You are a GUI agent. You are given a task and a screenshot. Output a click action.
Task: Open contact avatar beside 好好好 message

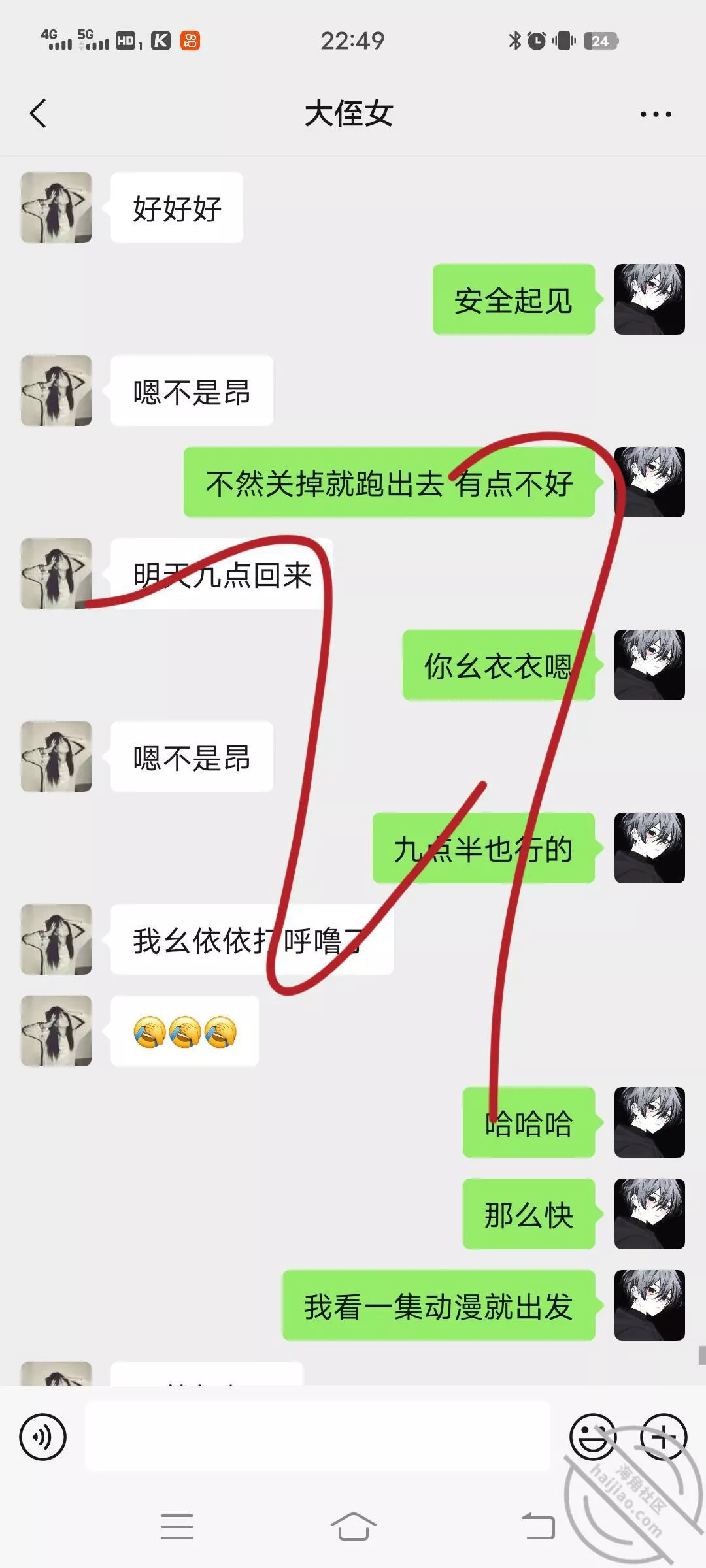56,208
